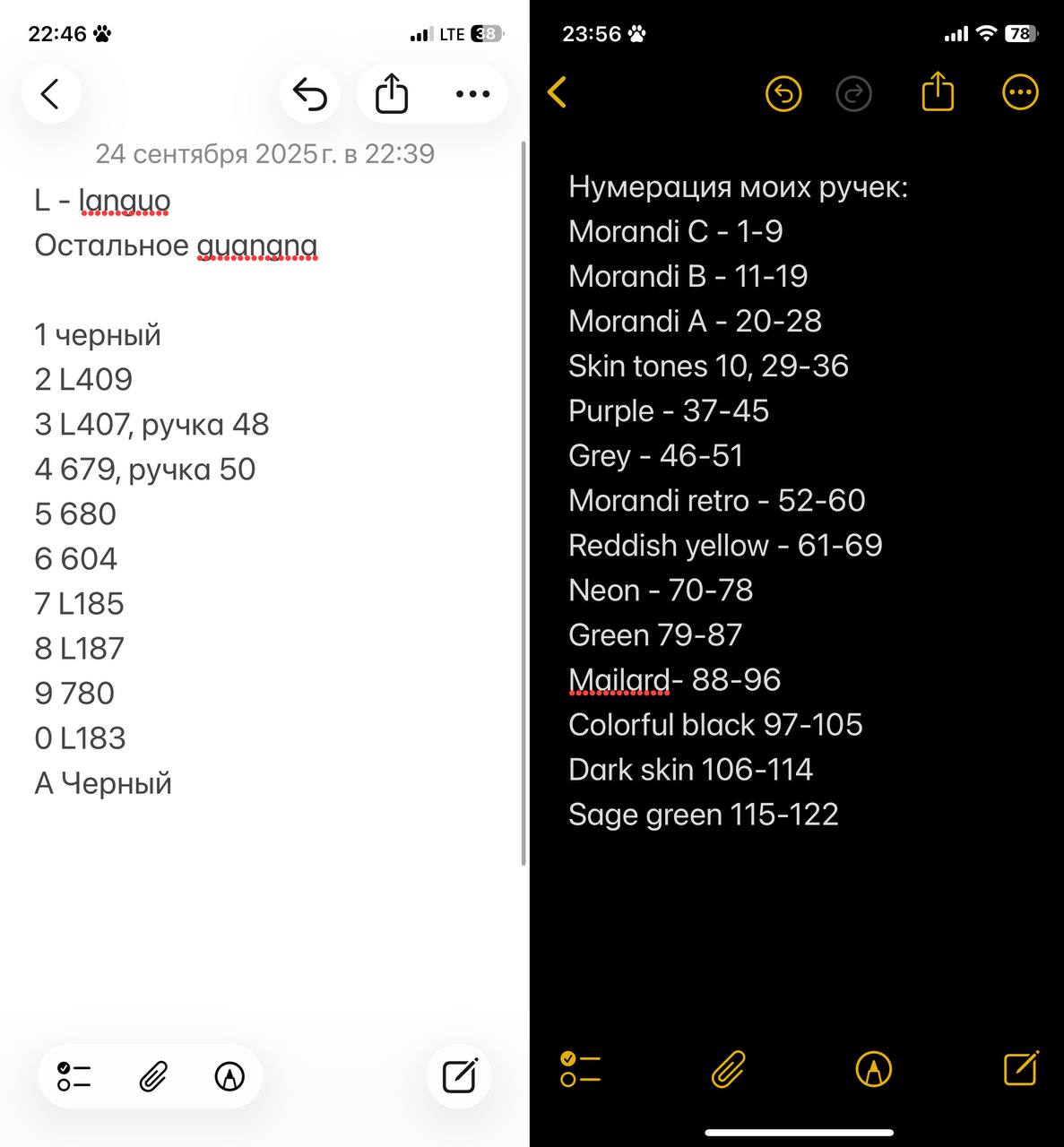The image size is (1064, 1147).
Task: Tap the yellow back arrow in the dark note
Action: (557, 92)
